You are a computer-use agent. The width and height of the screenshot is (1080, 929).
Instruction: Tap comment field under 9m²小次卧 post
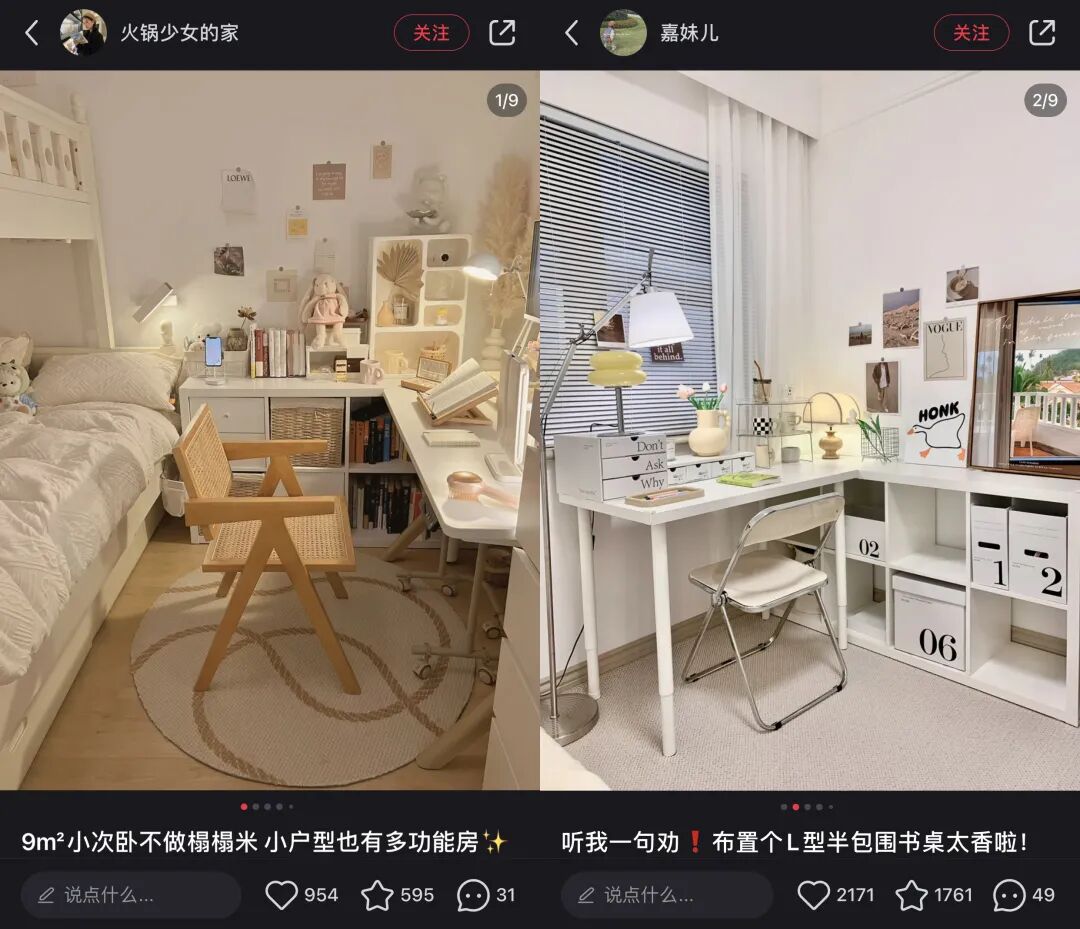pyautogui.click(x=131, y=895)
